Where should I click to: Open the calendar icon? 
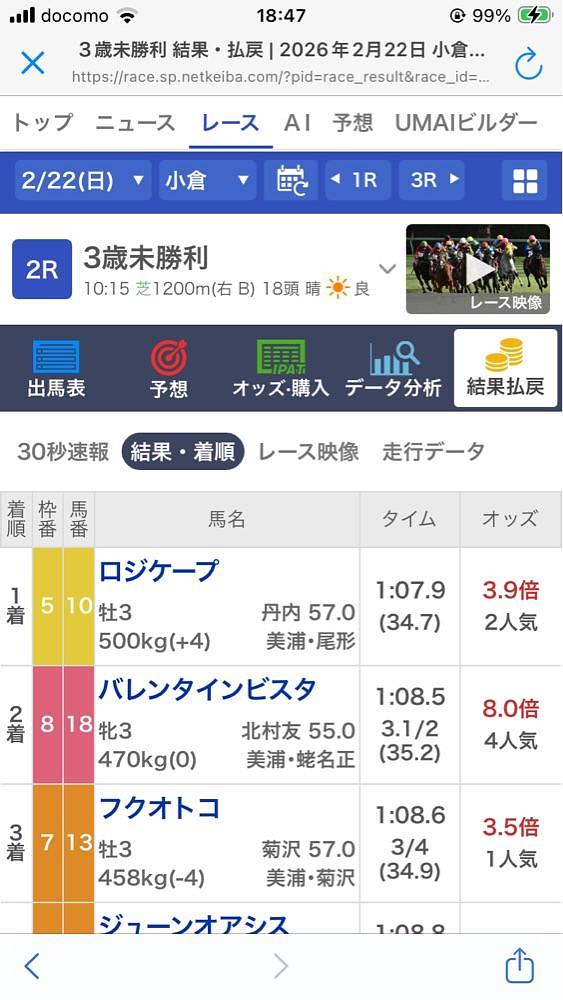click(x=291, y=180)
